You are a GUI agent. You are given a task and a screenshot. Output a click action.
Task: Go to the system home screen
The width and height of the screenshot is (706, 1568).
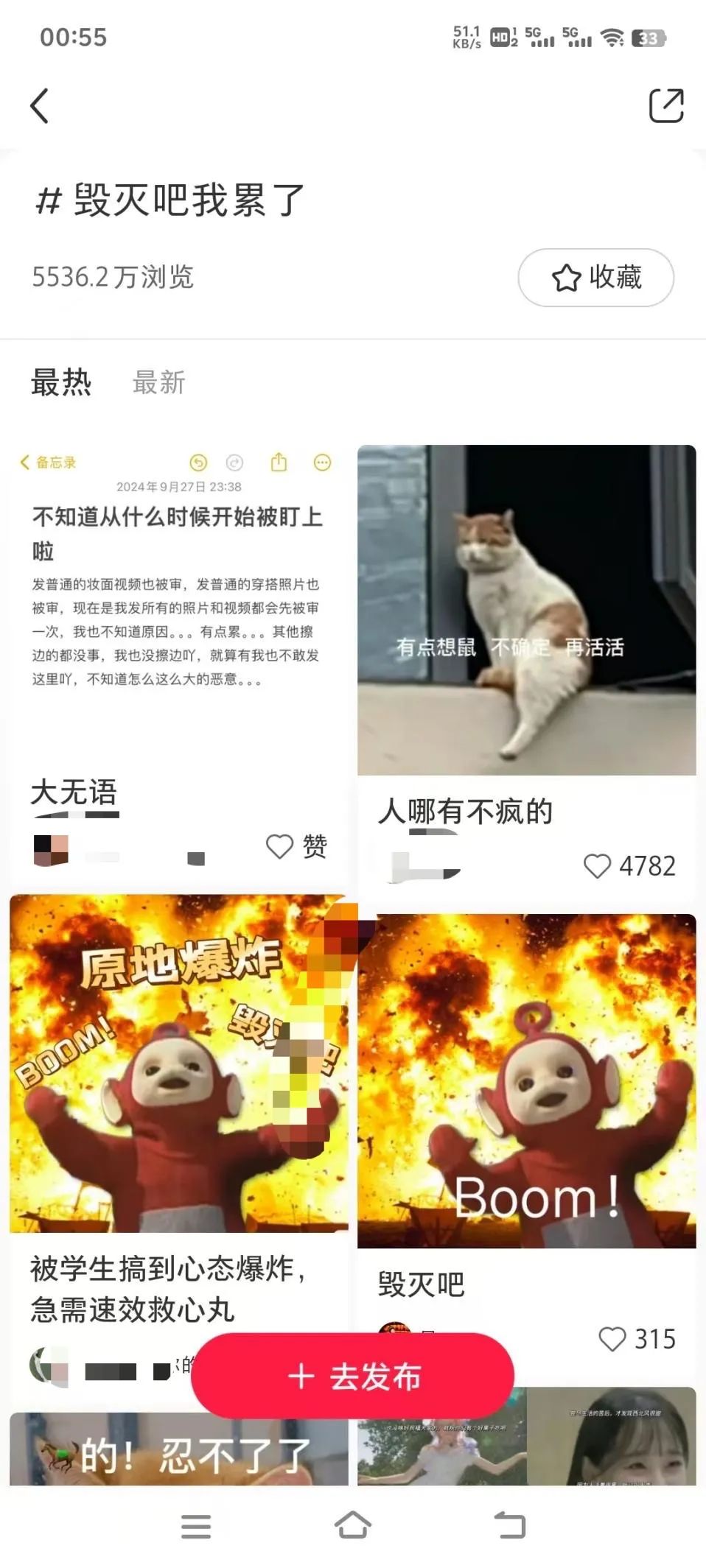pyautogui.click(x=352, y=1526)
